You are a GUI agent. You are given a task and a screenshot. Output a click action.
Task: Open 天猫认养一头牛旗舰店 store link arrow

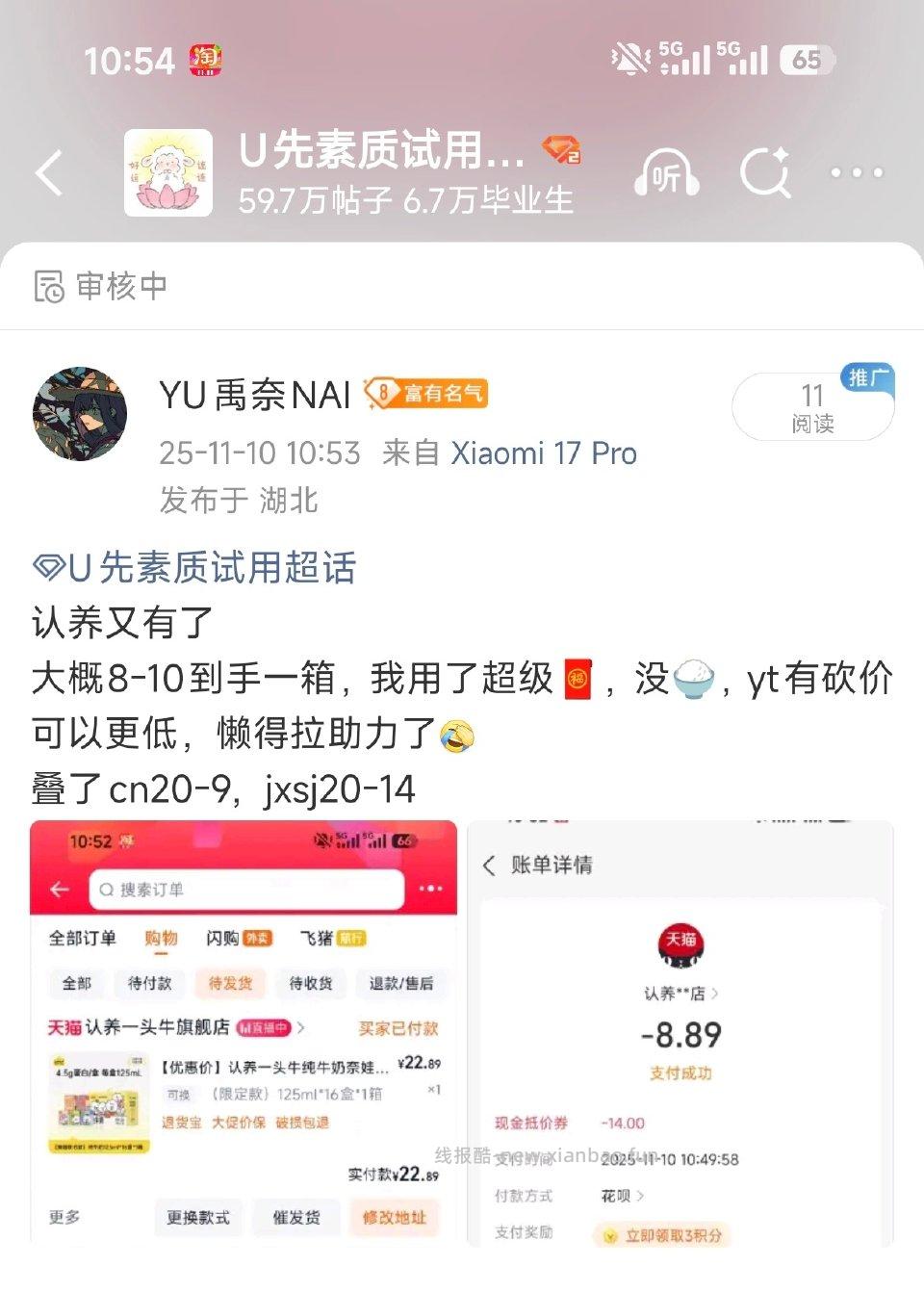(x=303, y=1028)
